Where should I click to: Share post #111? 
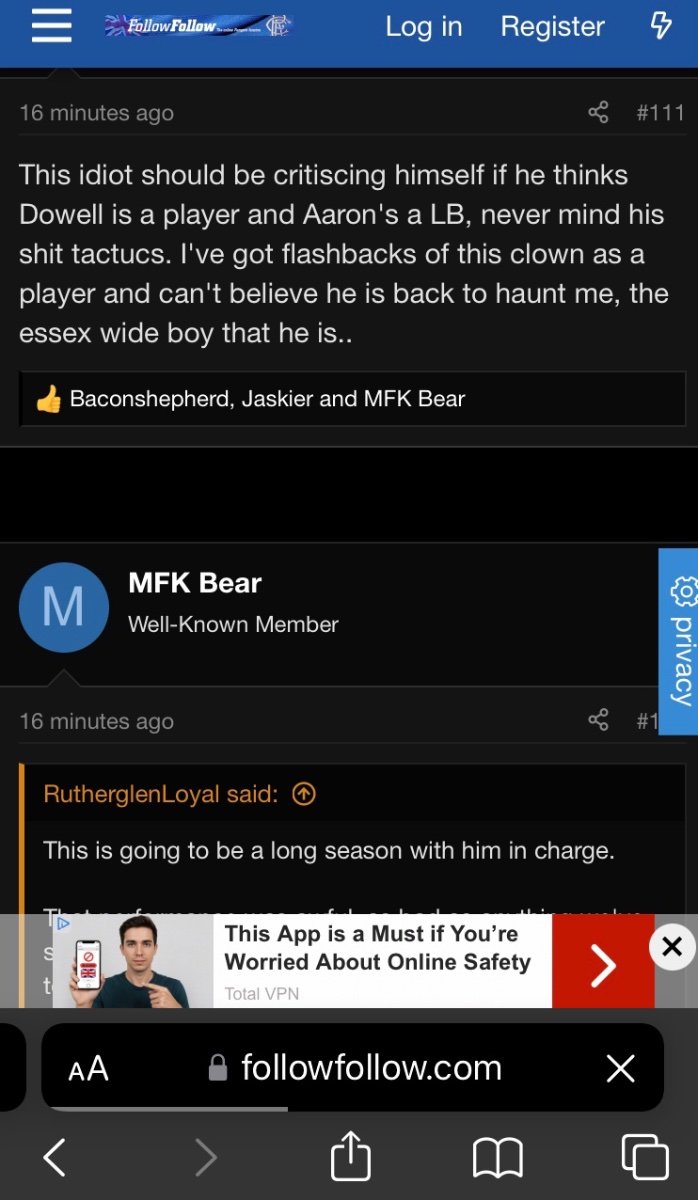tap(598, 112)
